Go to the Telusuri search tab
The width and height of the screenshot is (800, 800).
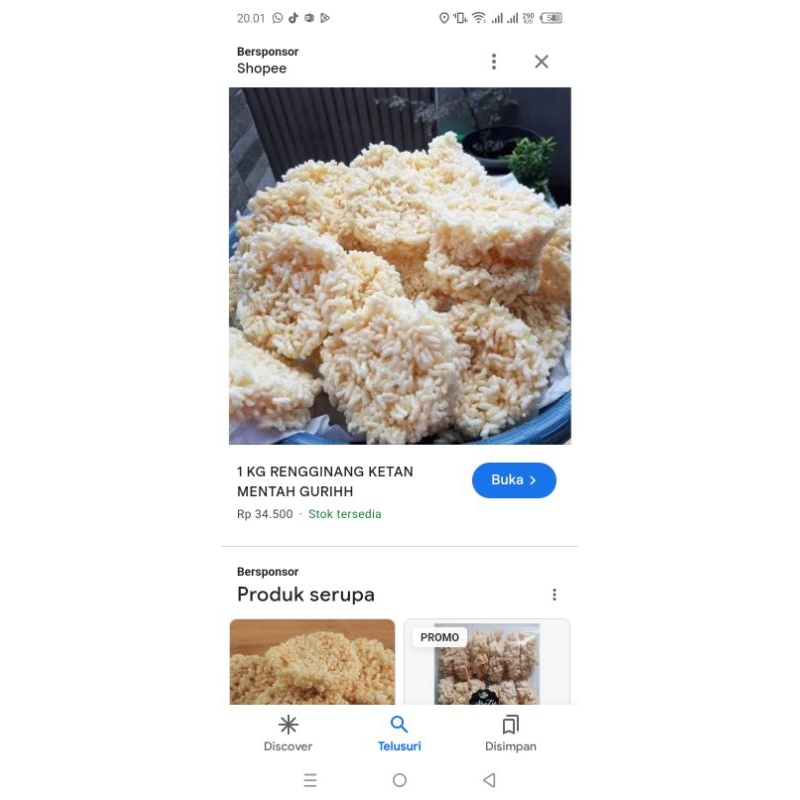[399, 733]
